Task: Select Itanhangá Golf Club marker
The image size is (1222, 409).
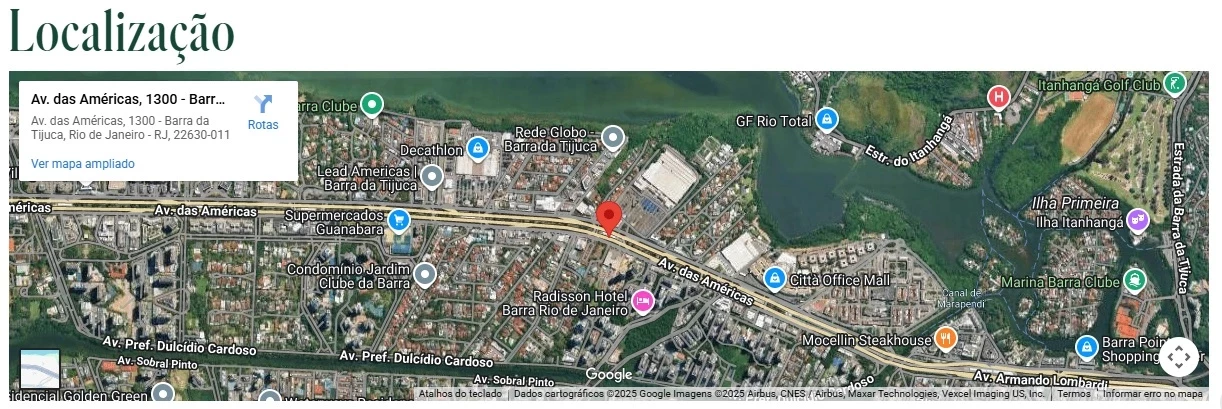Action: pyautogui.click(x=1176, y=84)
